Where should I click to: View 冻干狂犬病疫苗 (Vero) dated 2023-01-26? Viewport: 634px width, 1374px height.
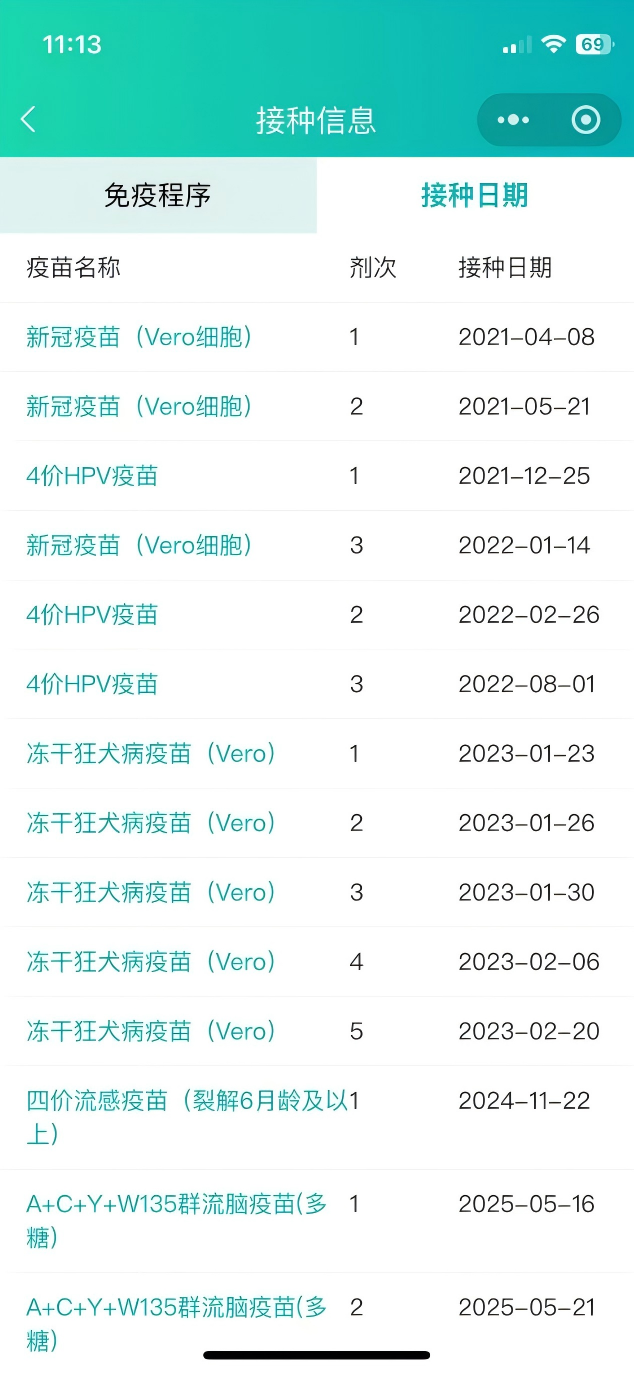point(152,823)
